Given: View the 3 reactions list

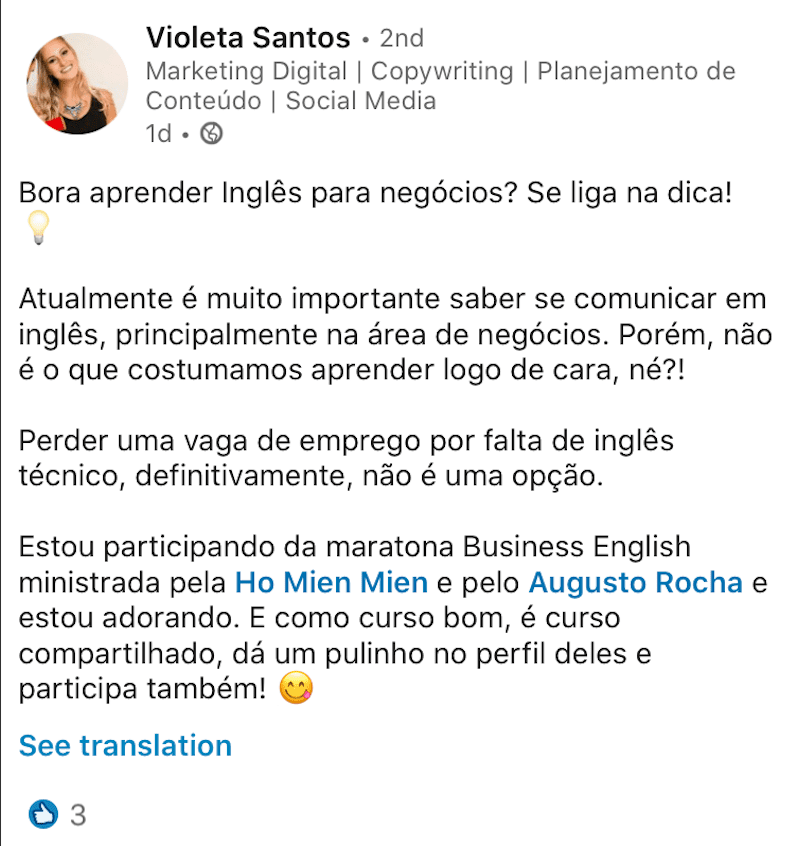Looking at the screenshot, I should coord(57,815).
